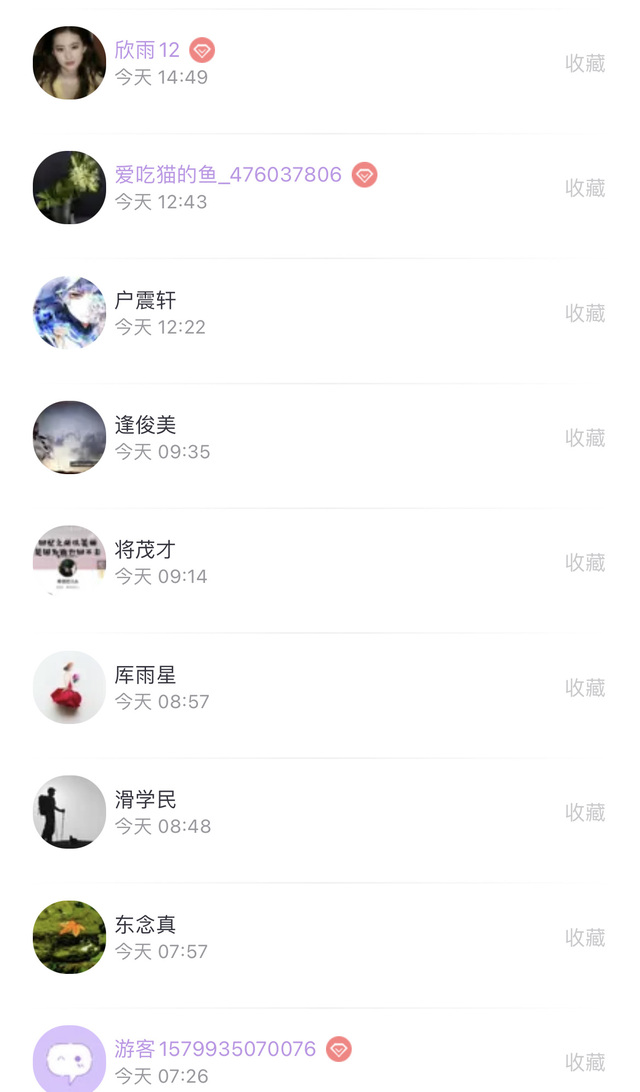The image size is (640, 1092).
Task: Add 库雨星 to favorites via 收藏
Action: (x=585, y=688)
